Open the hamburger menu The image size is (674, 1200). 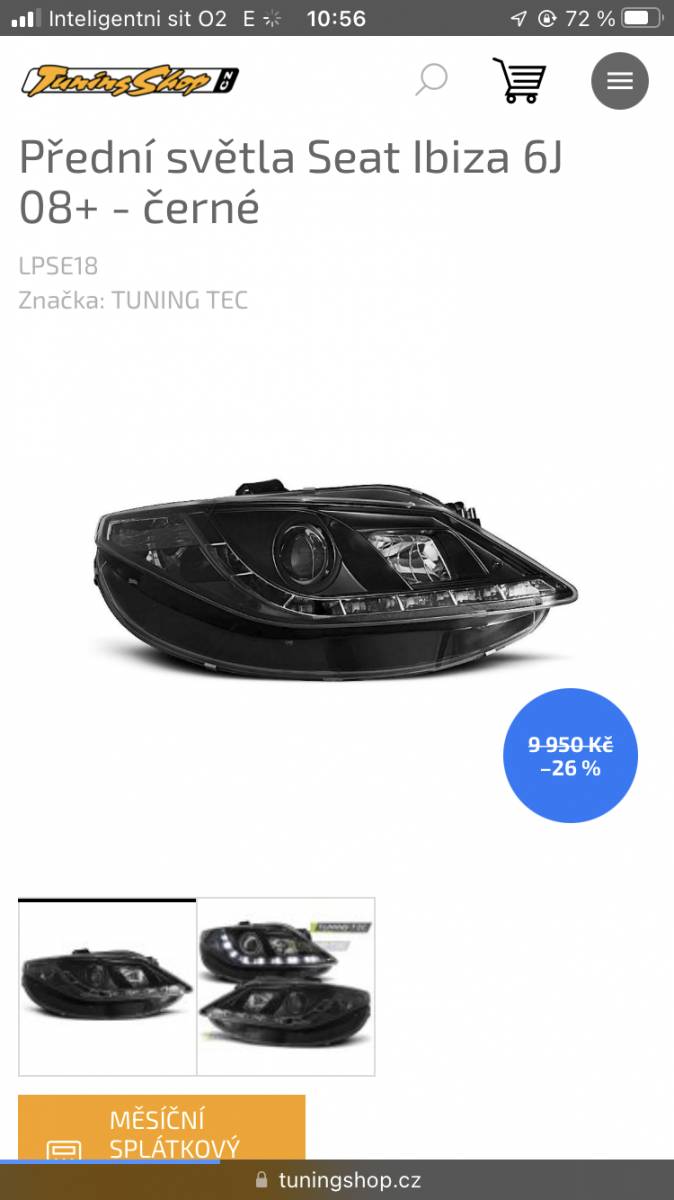point(620,81)
